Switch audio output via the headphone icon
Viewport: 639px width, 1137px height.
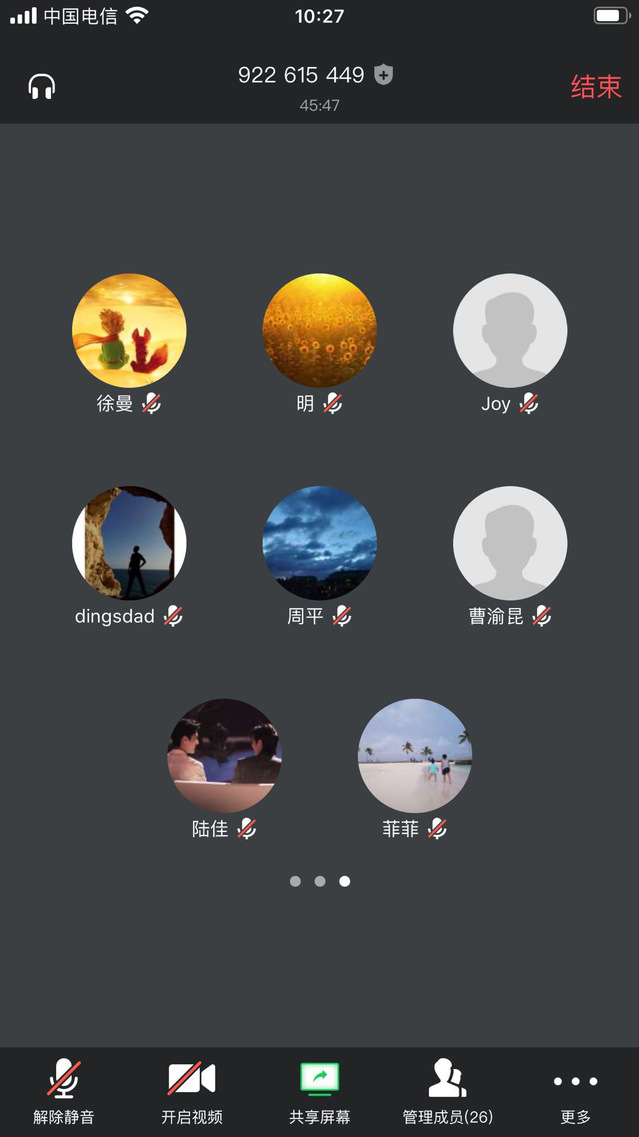pyautogui.click(x=42, y=87)
